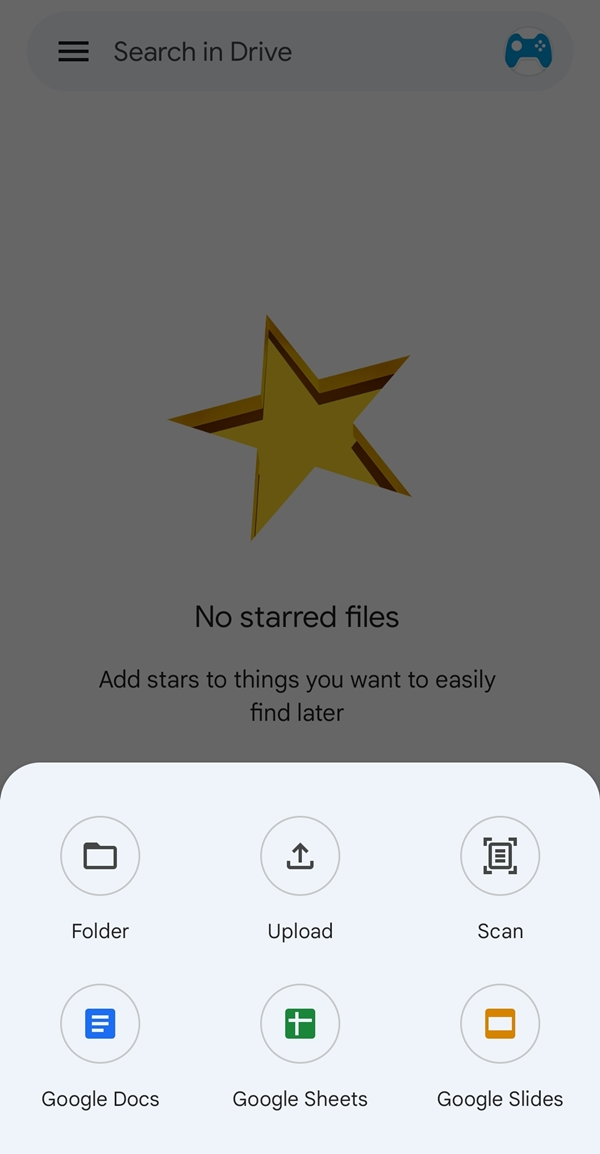
Task: Upload a file to Drive
Action: (300, 856)
